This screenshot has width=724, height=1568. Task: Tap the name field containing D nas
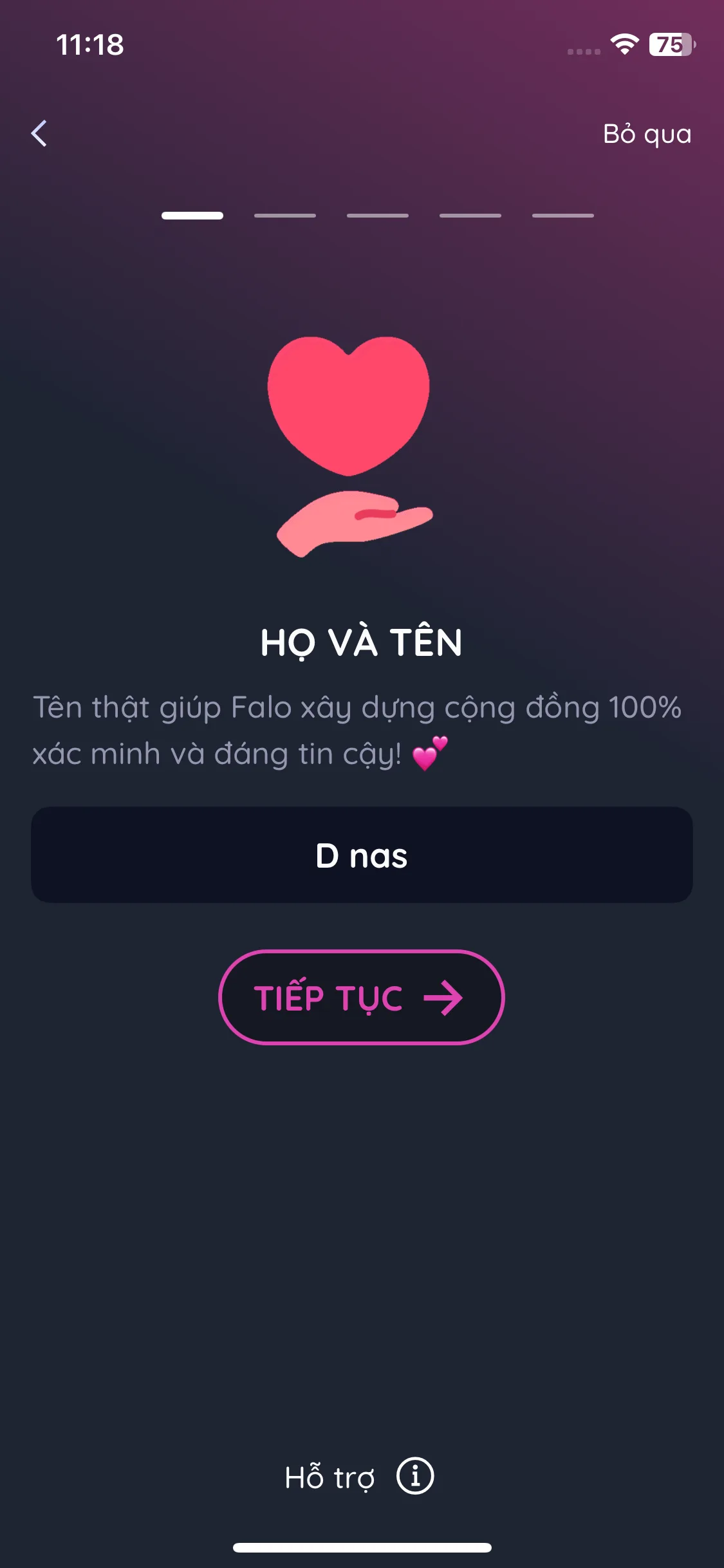pos(362,855)
